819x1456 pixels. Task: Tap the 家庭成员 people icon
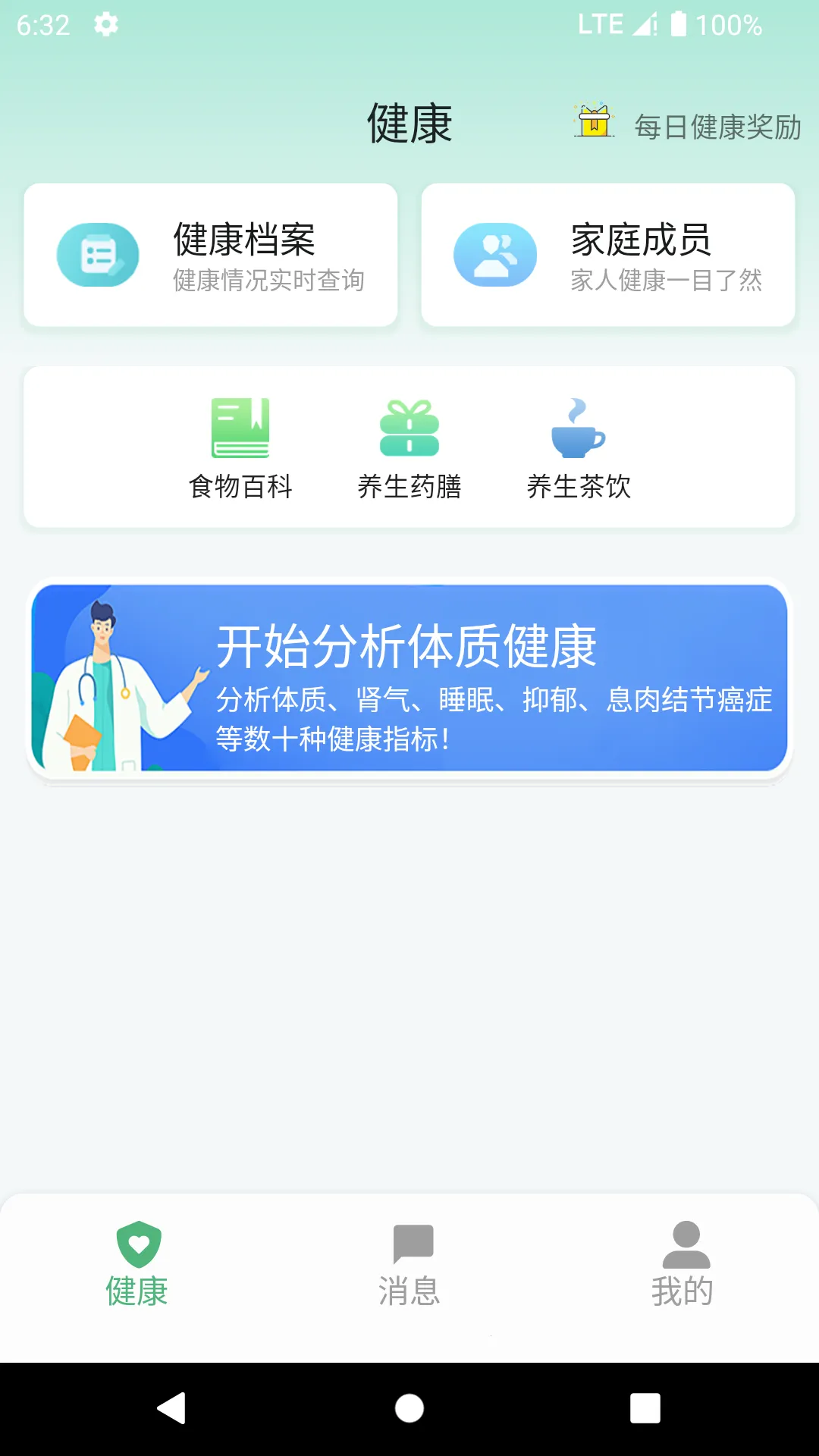pyautogui.click(x=494, y=254)
